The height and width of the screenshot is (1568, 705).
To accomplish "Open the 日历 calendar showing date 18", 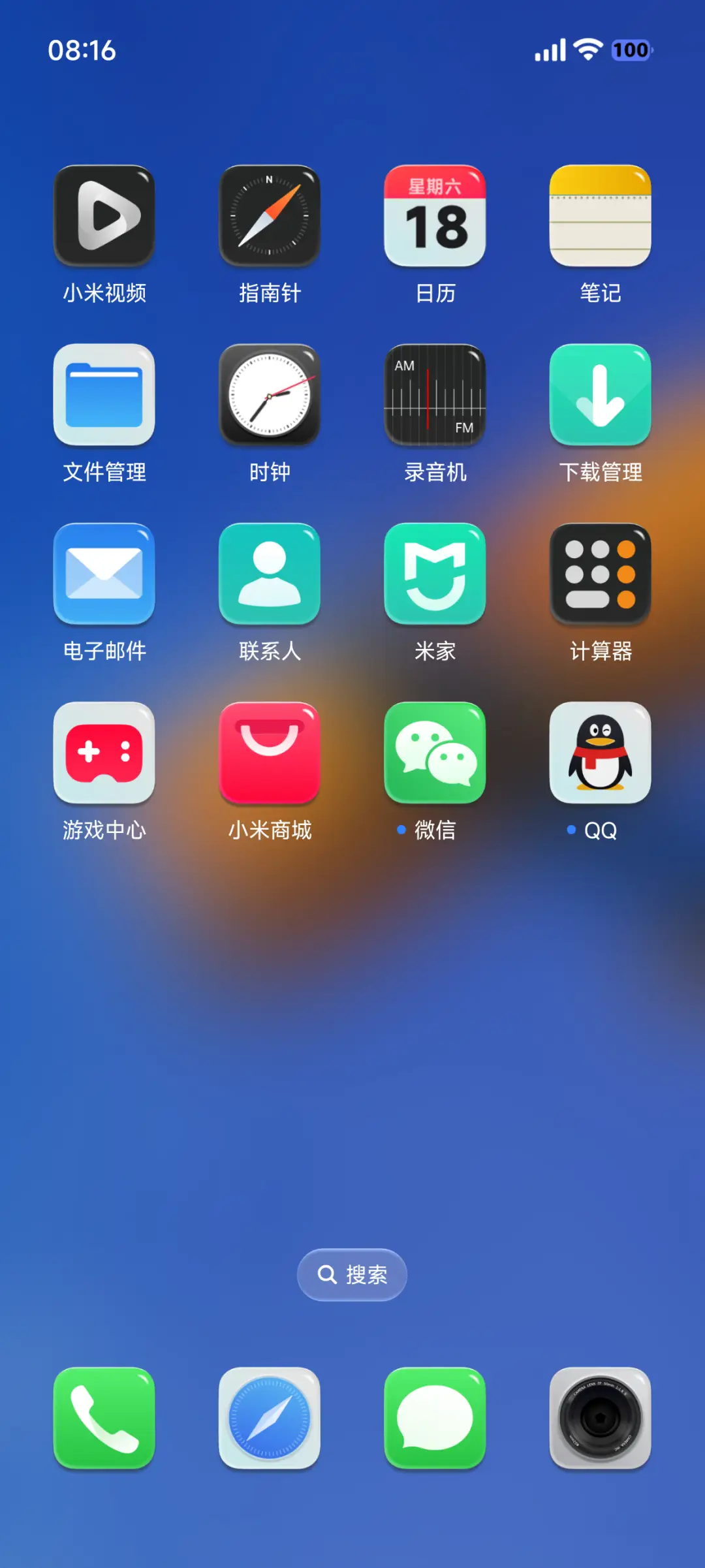I will coord(435,217).
